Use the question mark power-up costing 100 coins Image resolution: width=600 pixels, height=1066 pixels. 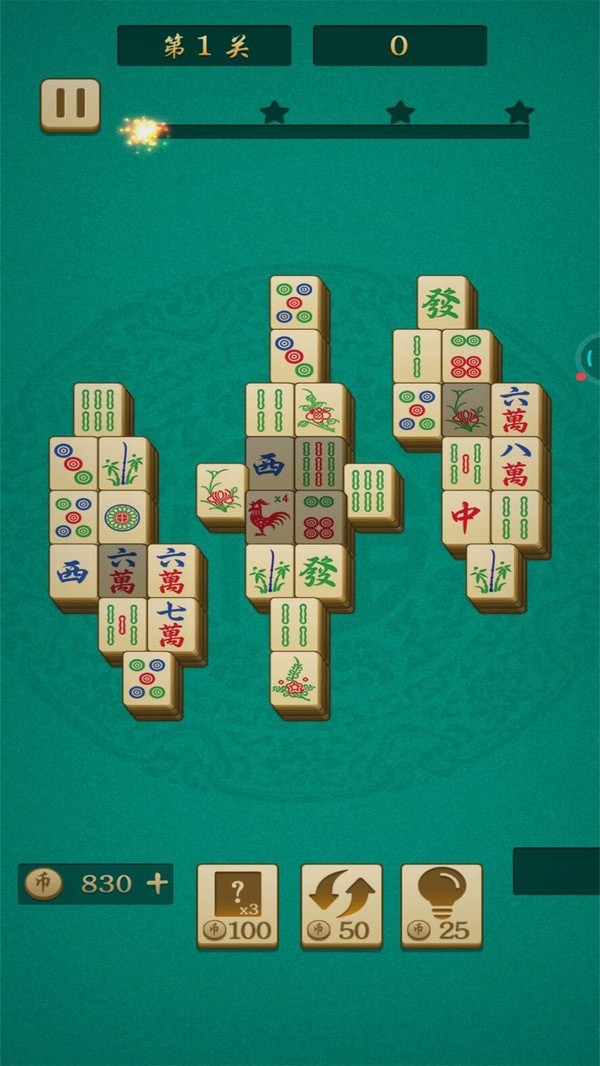click(237, 905)
